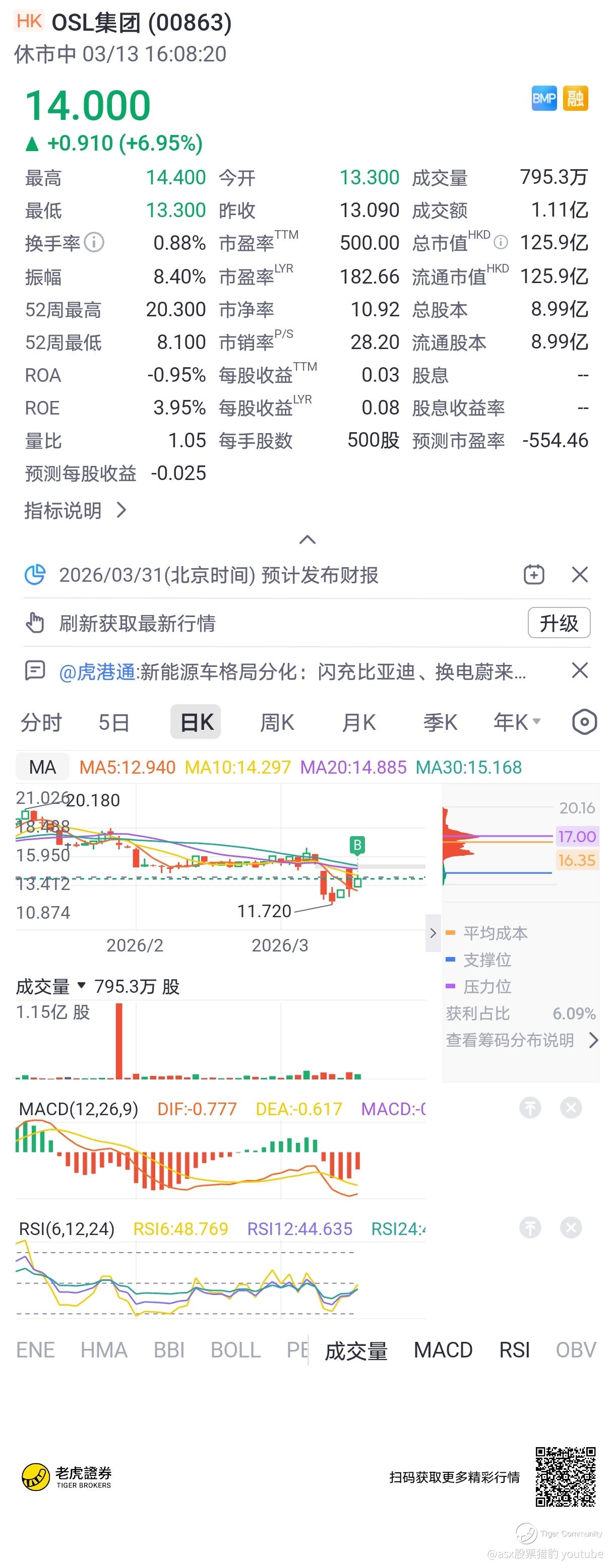Show info about 换手率
Image resolution: width=615 pixels, height=1568 pixels.
[x=94, y=242]
